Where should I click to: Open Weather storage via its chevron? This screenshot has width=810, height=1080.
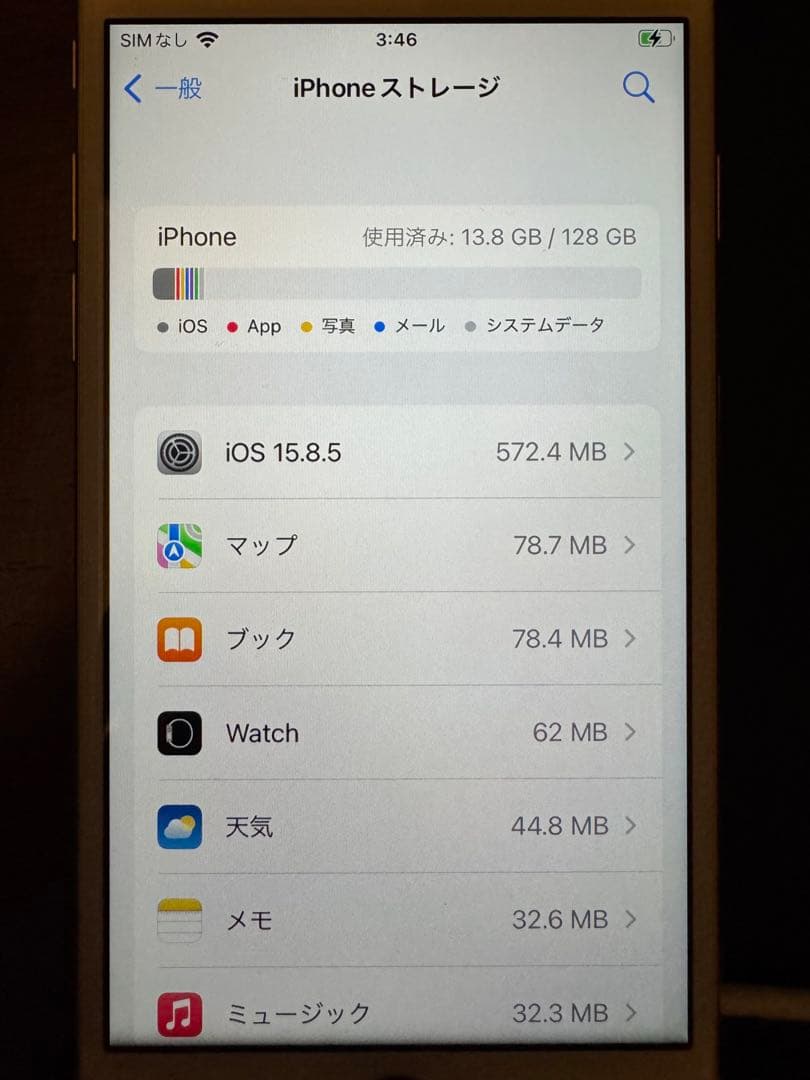click(631, 826)
